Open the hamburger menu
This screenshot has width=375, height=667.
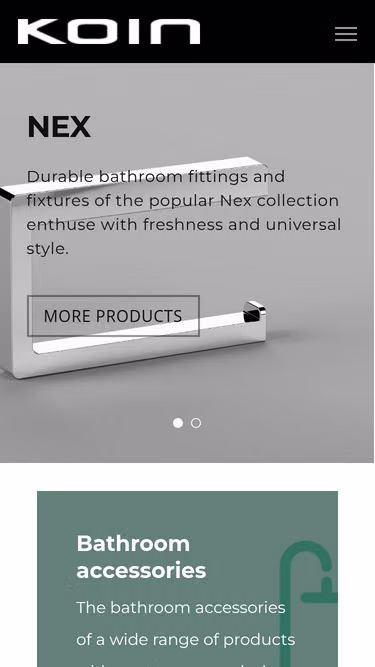pyautogui.click(x=346, y=34)
